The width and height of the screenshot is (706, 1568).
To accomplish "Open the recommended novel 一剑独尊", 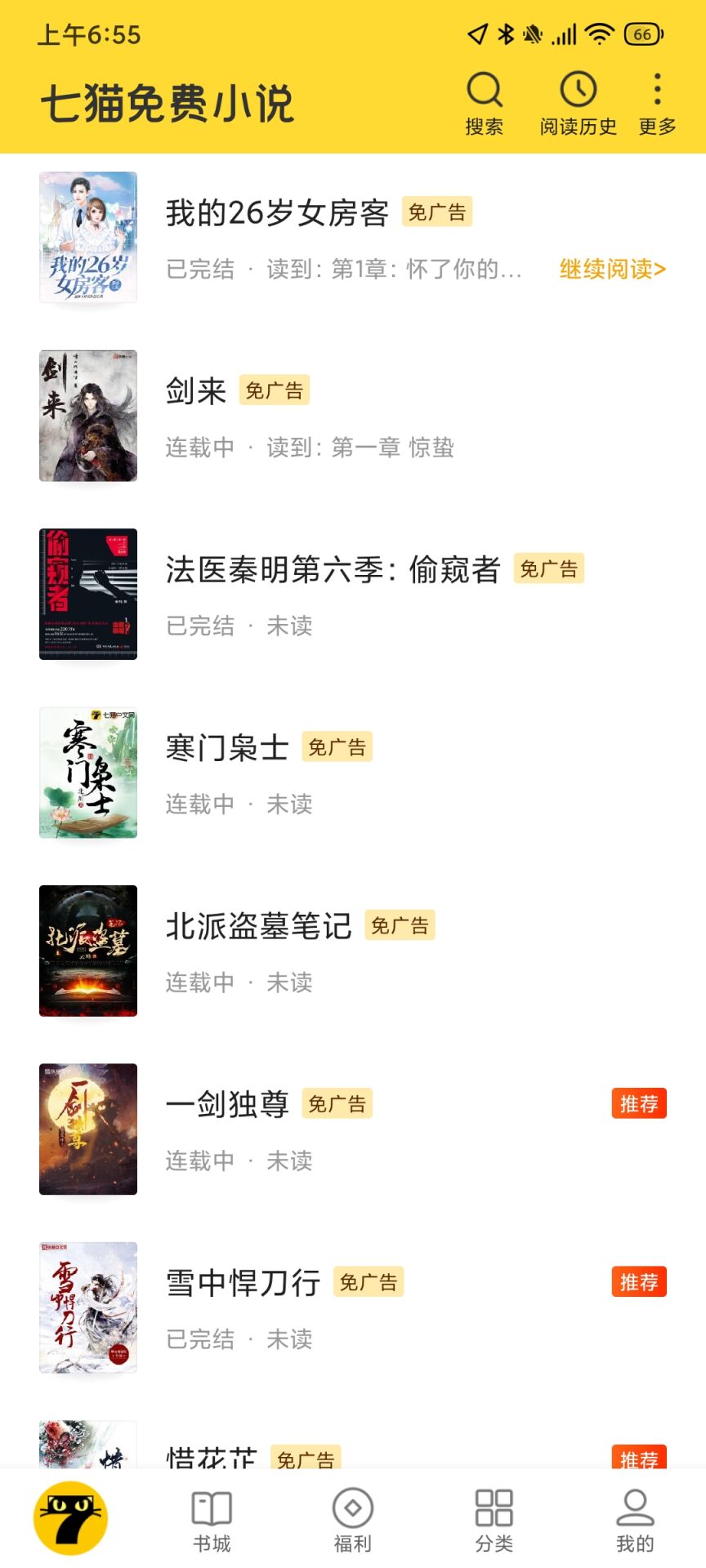I will (227, 1104).
